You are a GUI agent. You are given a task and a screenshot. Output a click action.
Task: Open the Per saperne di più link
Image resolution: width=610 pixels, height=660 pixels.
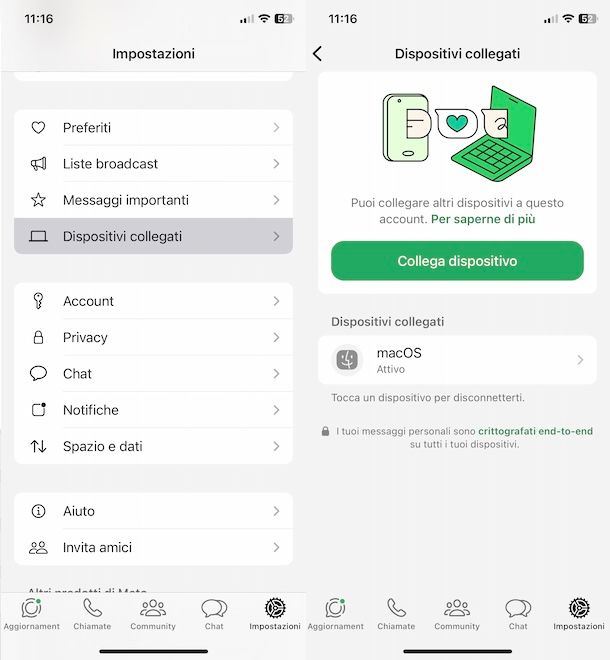tap(483, 218)
